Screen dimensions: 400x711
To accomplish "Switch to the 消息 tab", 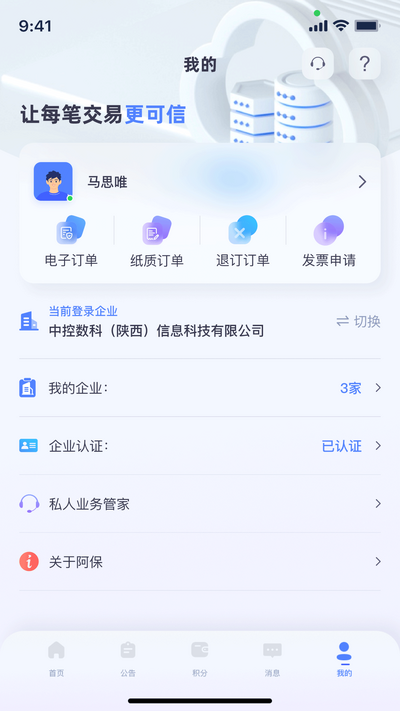I will point(272,659).
